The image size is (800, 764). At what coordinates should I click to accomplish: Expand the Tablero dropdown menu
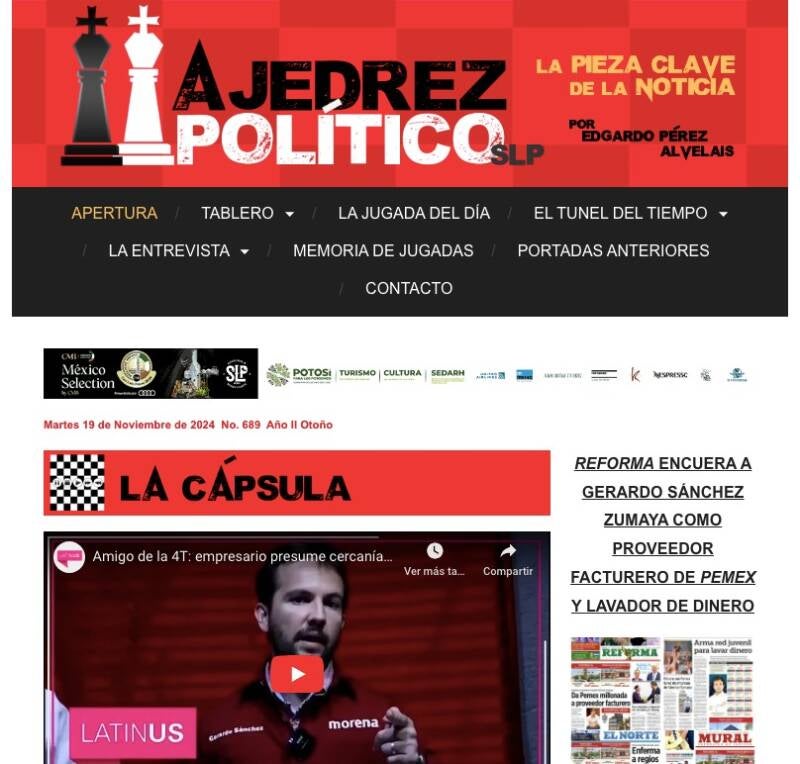247,213
